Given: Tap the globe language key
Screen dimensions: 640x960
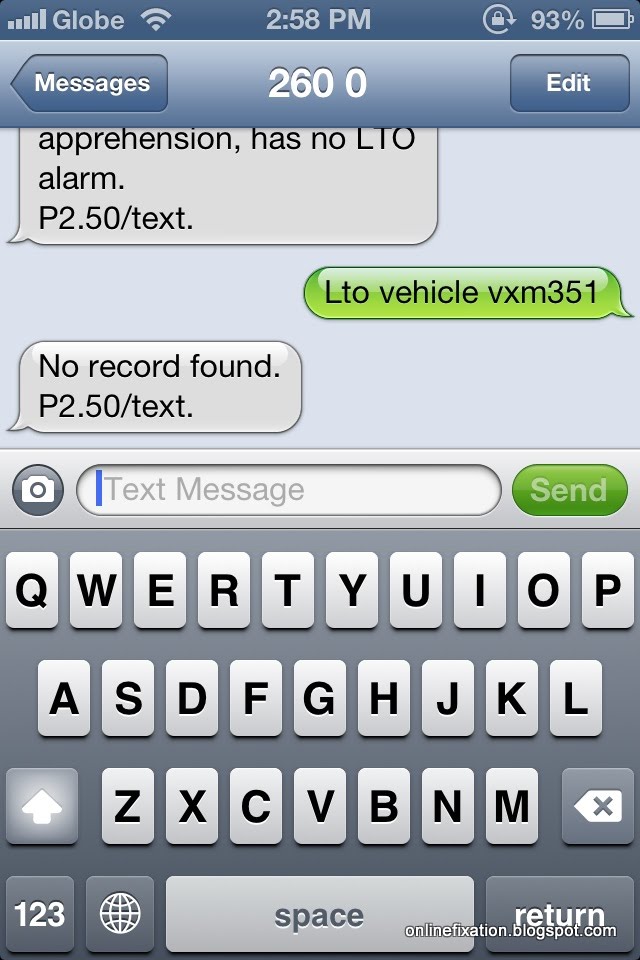Looking at the screenshot, I should click(120, 914).
